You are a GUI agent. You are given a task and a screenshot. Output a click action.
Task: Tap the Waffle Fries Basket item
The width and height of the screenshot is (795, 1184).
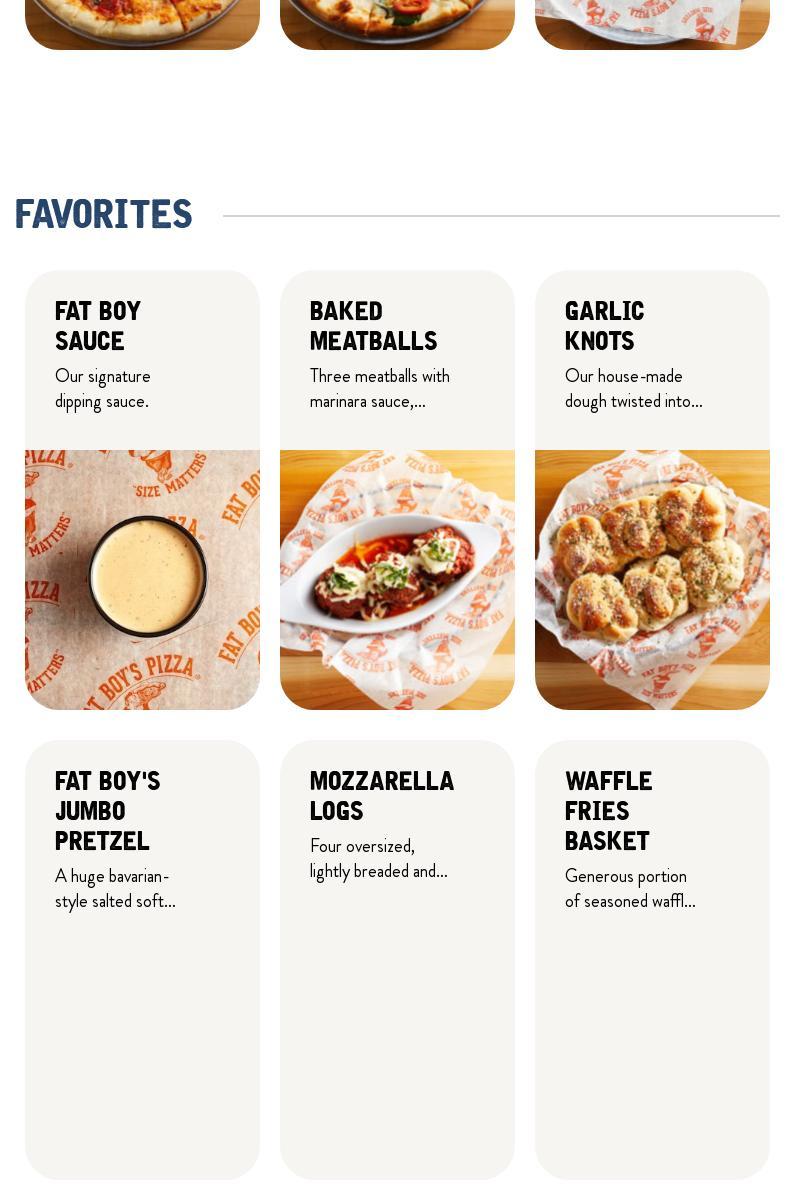point(652,958)
